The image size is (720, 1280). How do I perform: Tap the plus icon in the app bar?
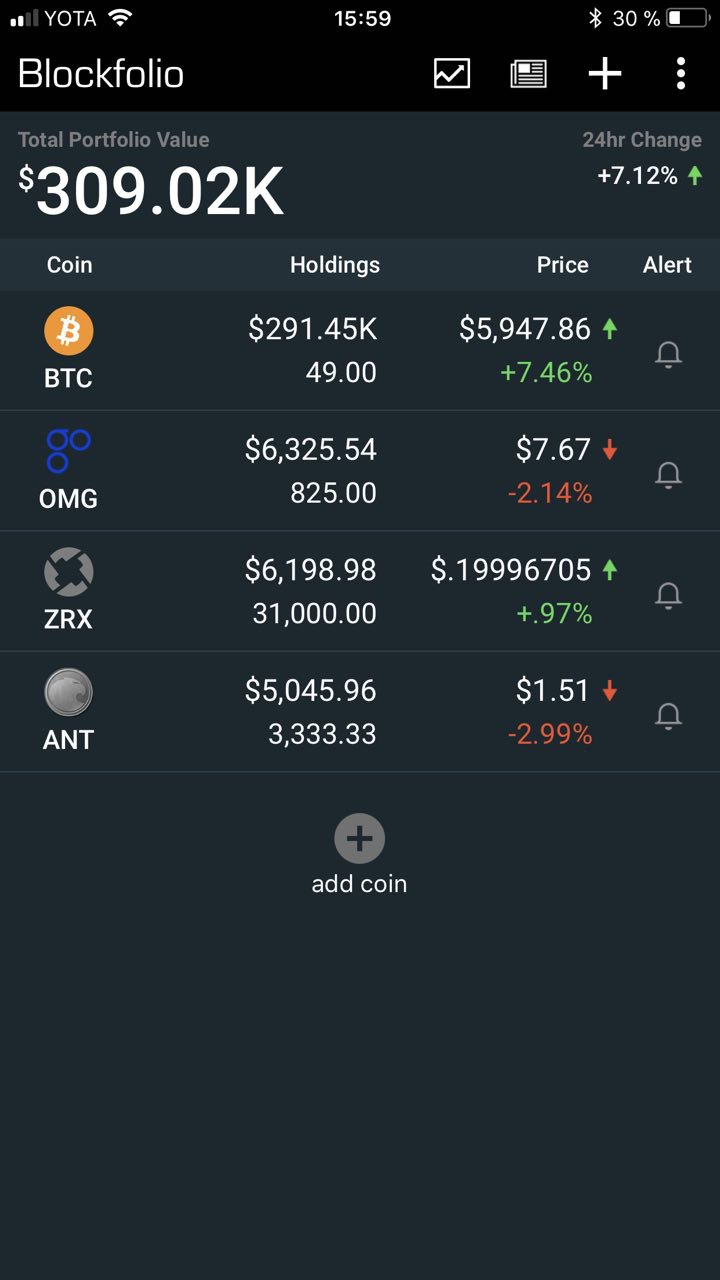605,73
